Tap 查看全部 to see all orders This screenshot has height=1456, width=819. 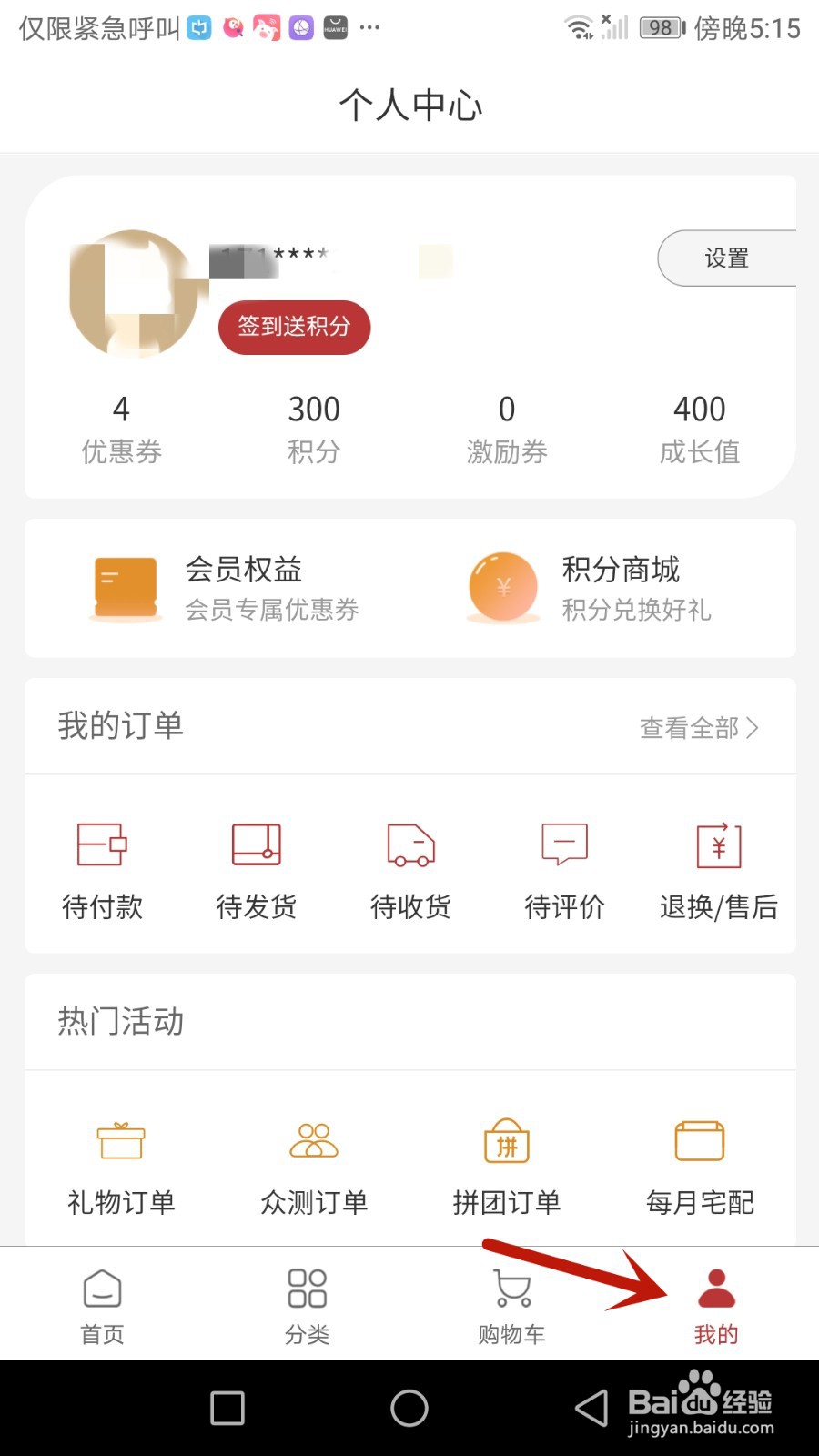698,727
